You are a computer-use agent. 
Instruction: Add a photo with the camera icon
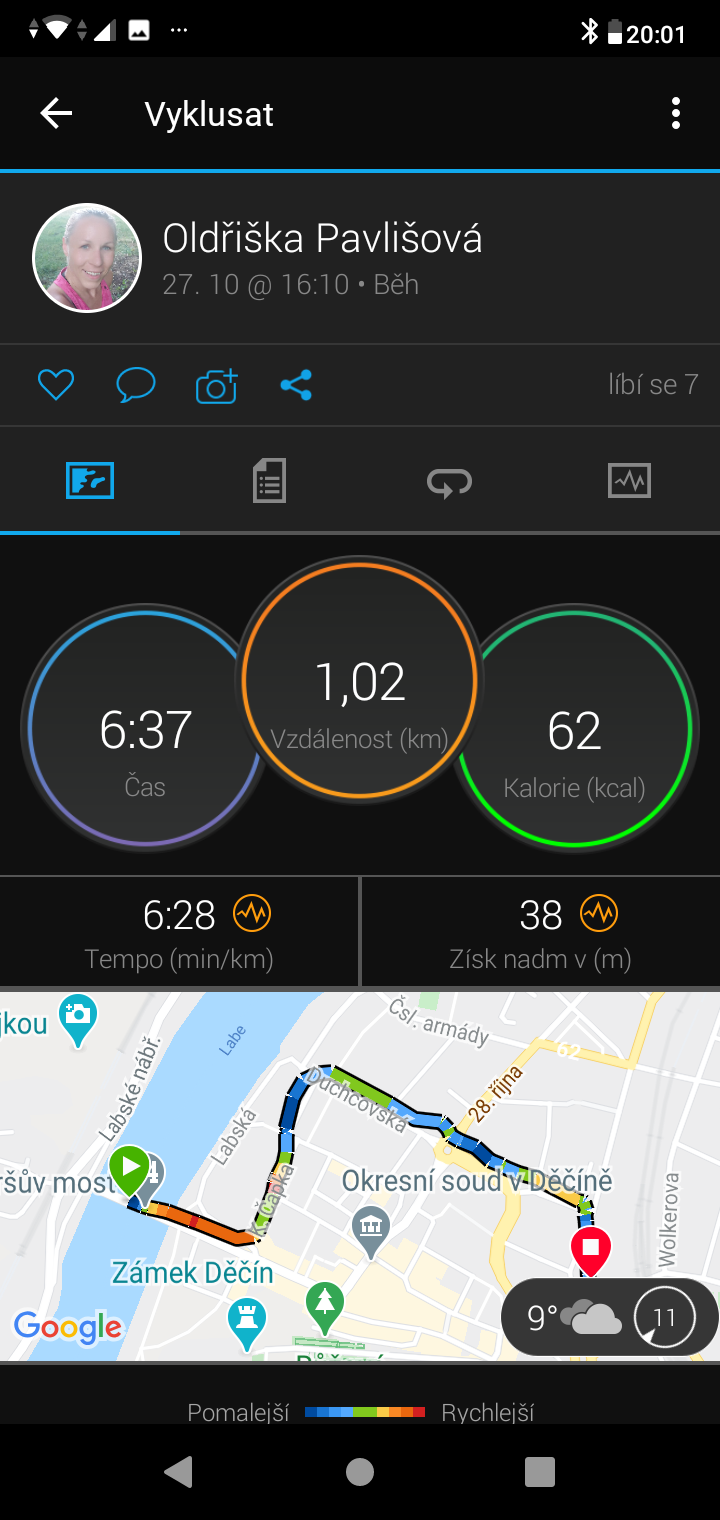(216, 385)
